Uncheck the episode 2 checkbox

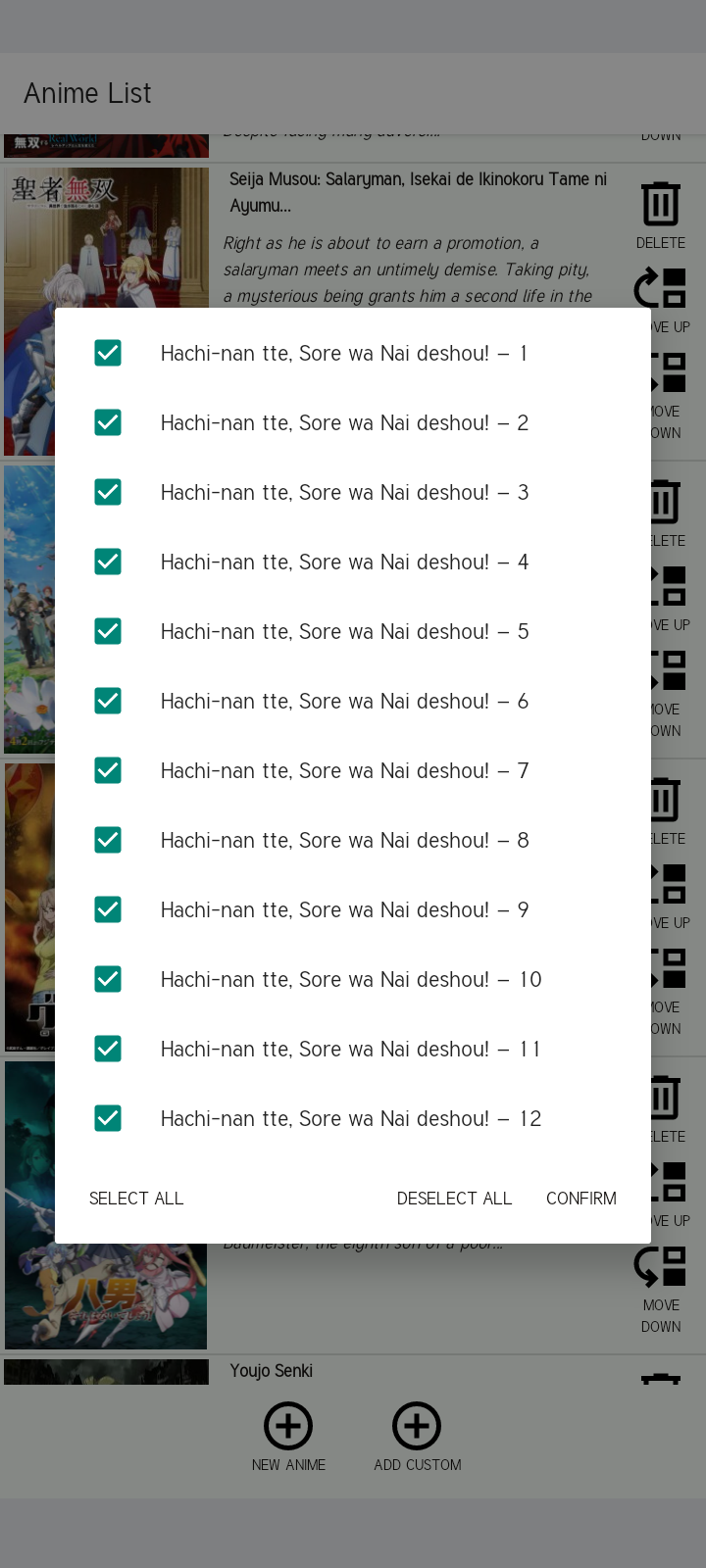(x=108, y=422)
